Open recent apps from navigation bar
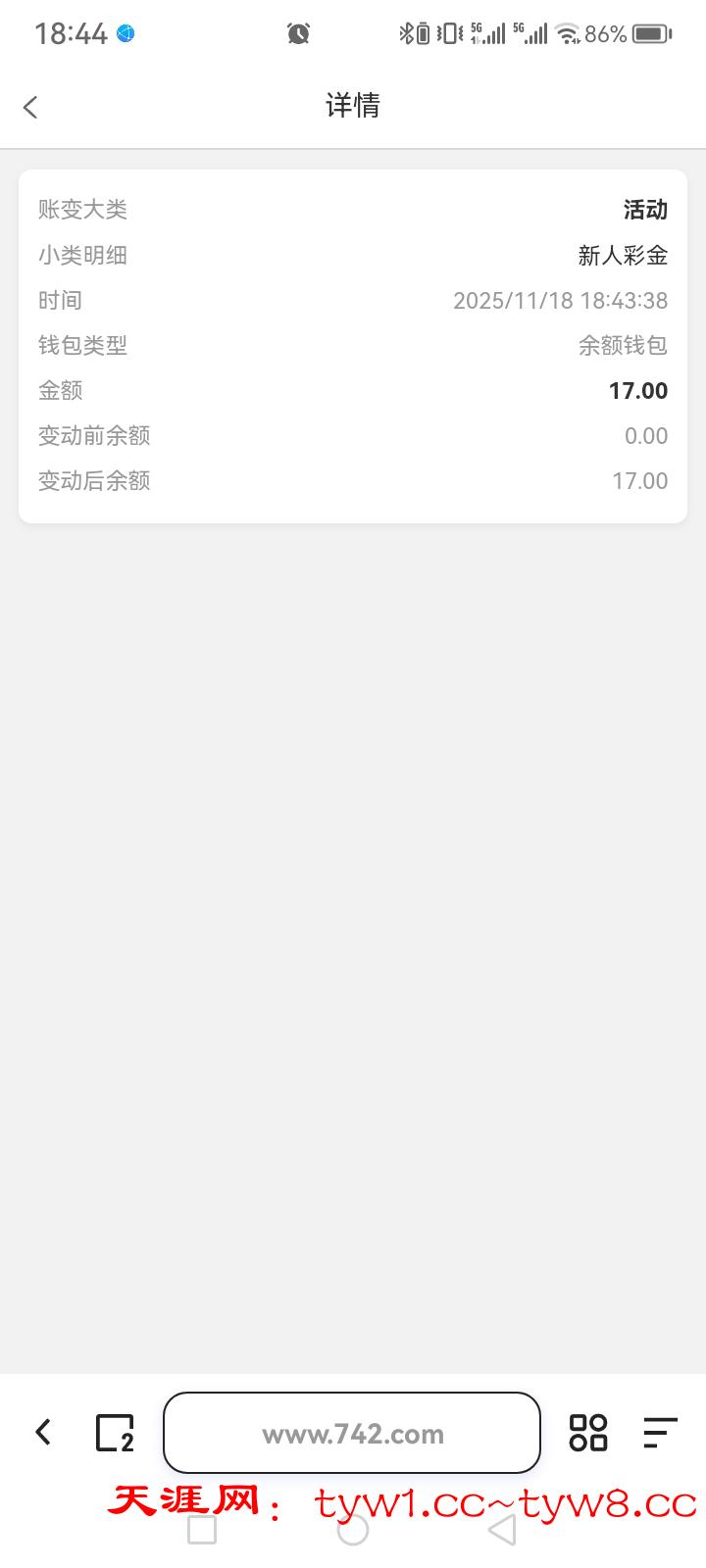This screenshot has height=1568, width=706. [x=202, y=1529]
